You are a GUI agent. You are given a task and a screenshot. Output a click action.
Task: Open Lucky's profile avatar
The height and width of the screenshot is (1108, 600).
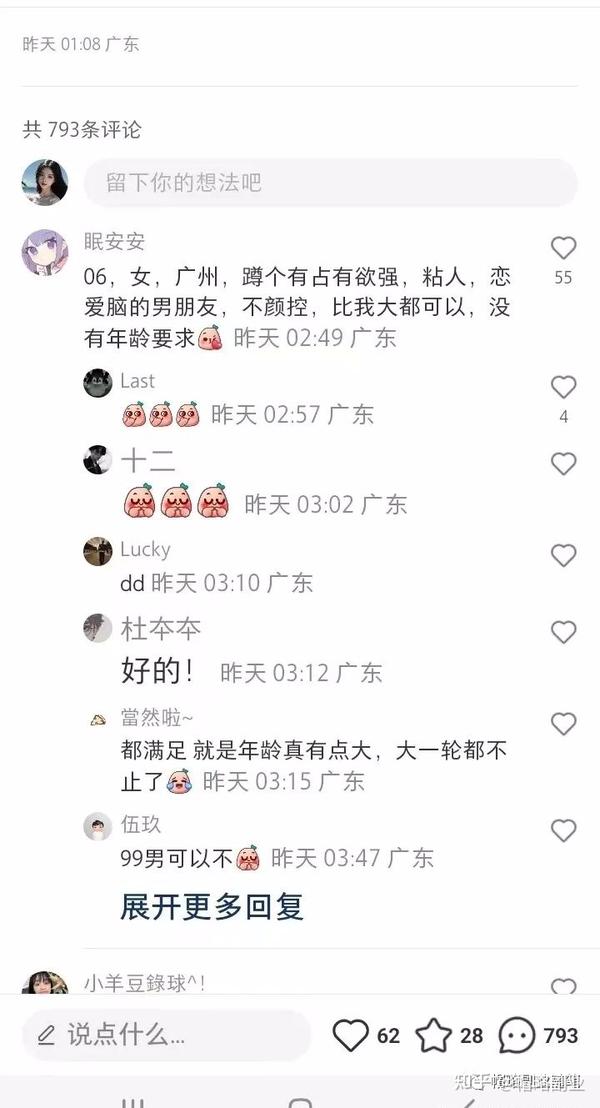click(x=98, y=551)
